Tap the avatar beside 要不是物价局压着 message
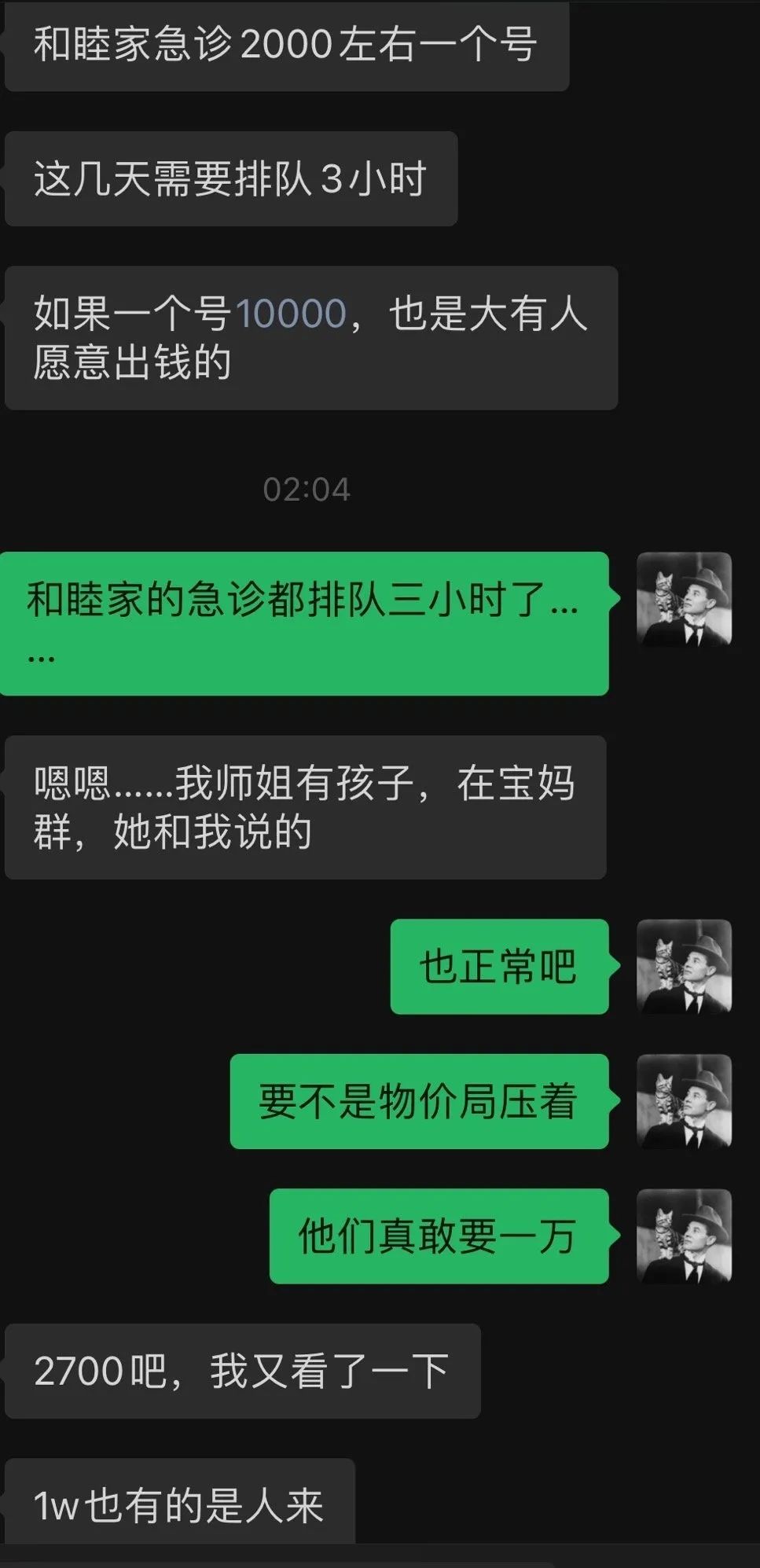Viewport: 760px width, 1568px height. [684, 1101]
